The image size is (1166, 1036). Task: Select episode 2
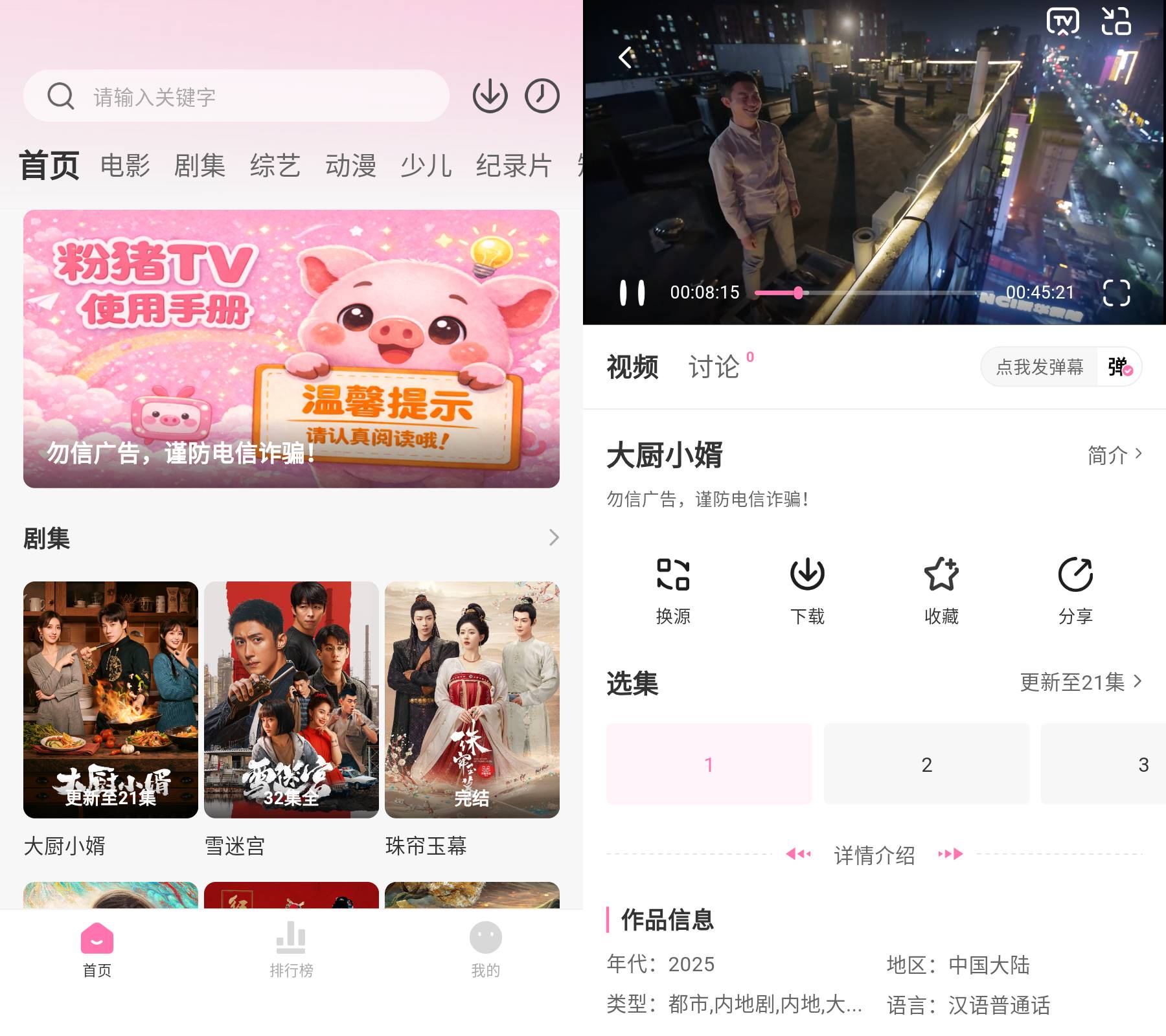[926, 764]
